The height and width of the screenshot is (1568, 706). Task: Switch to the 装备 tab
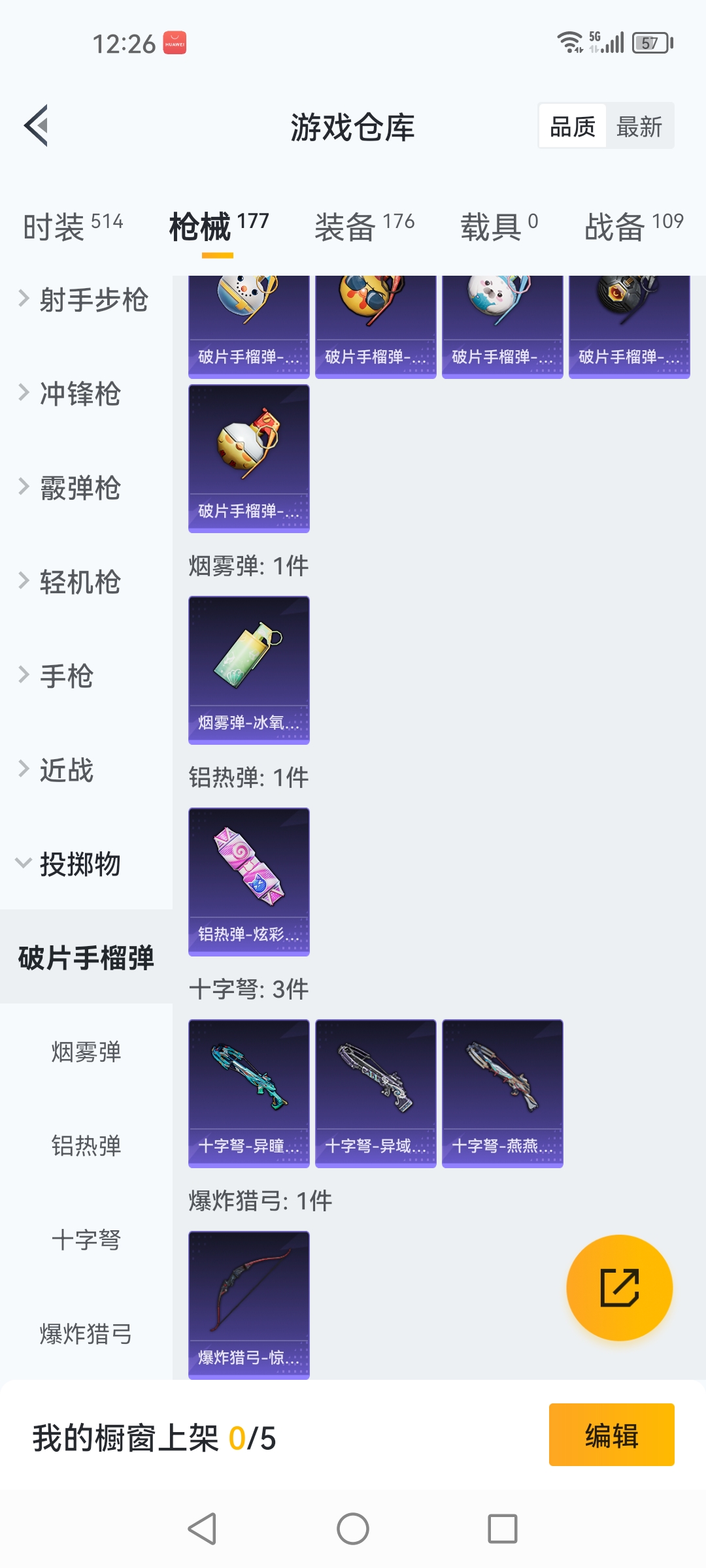pyautogui.click(x=364, y=227)
